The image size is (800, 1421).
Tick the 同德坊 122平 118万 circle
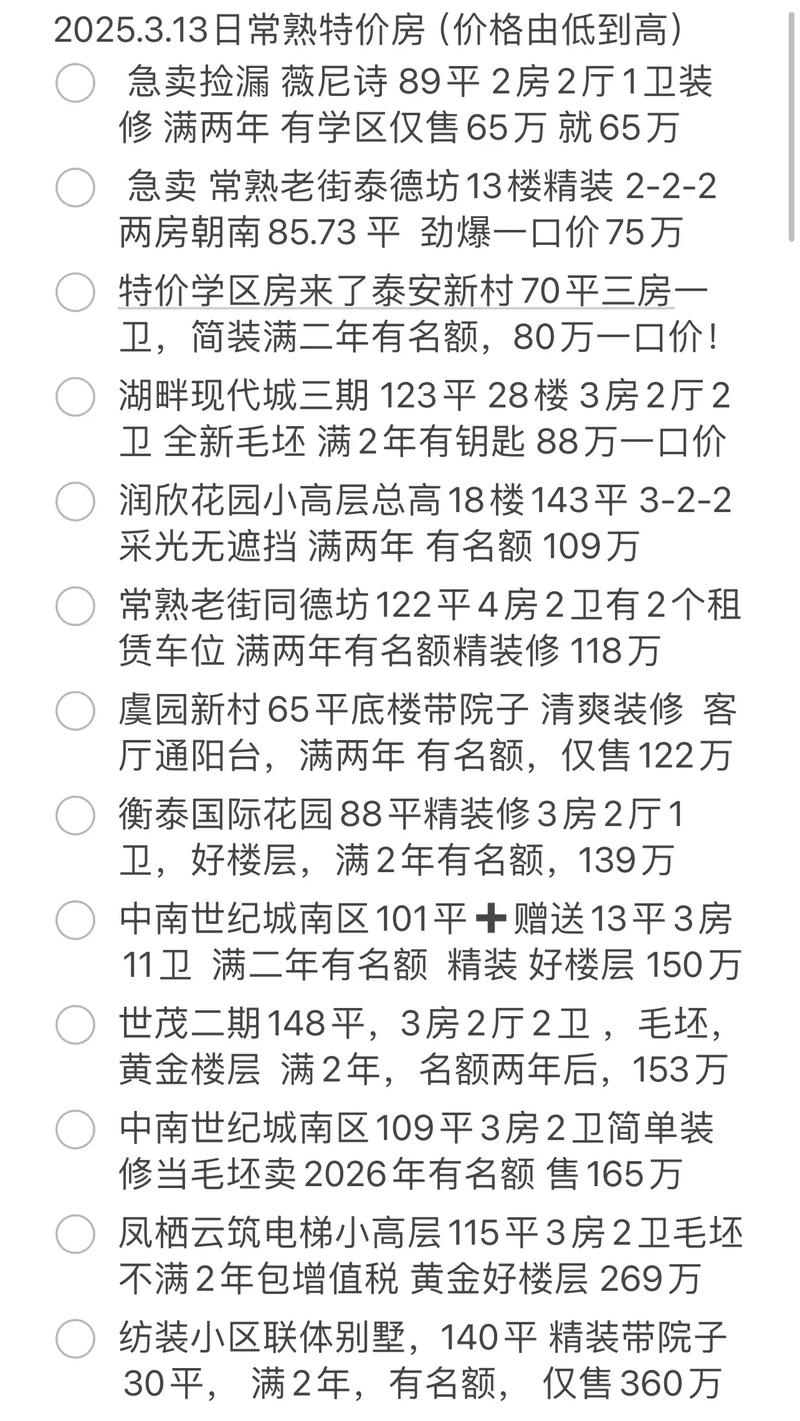75,606
